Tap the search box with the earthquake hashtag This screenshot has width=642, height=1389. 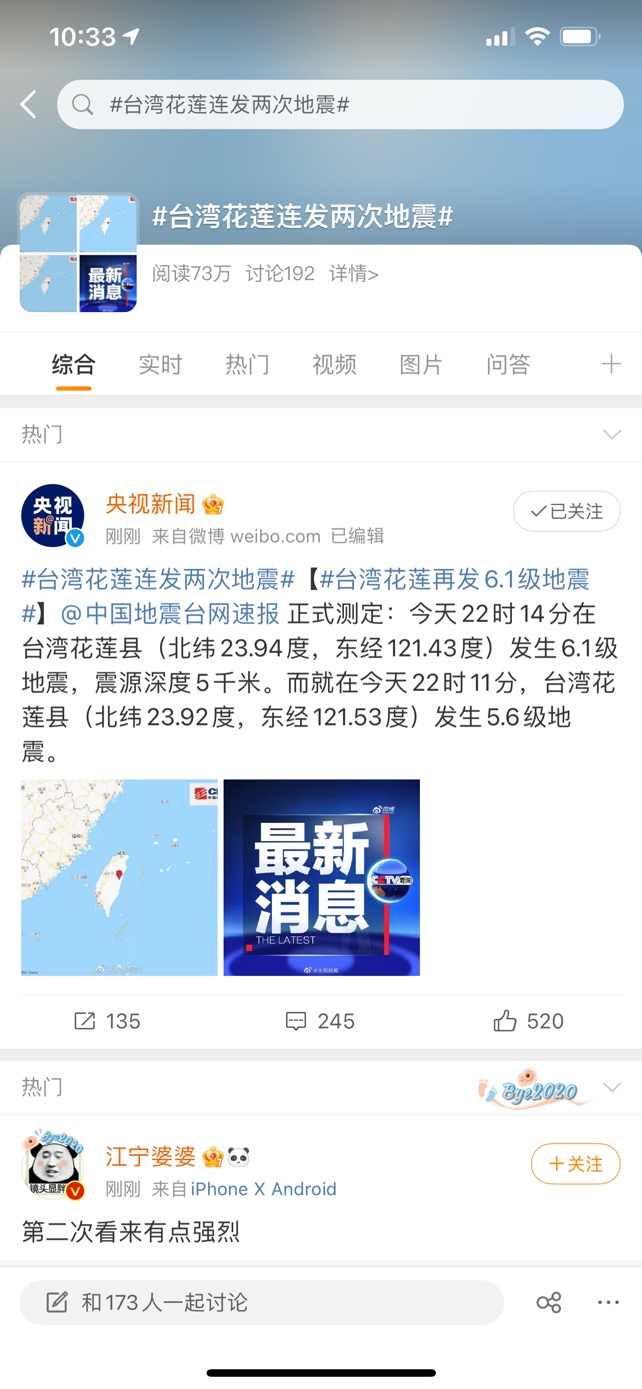(x=340, y=105)
